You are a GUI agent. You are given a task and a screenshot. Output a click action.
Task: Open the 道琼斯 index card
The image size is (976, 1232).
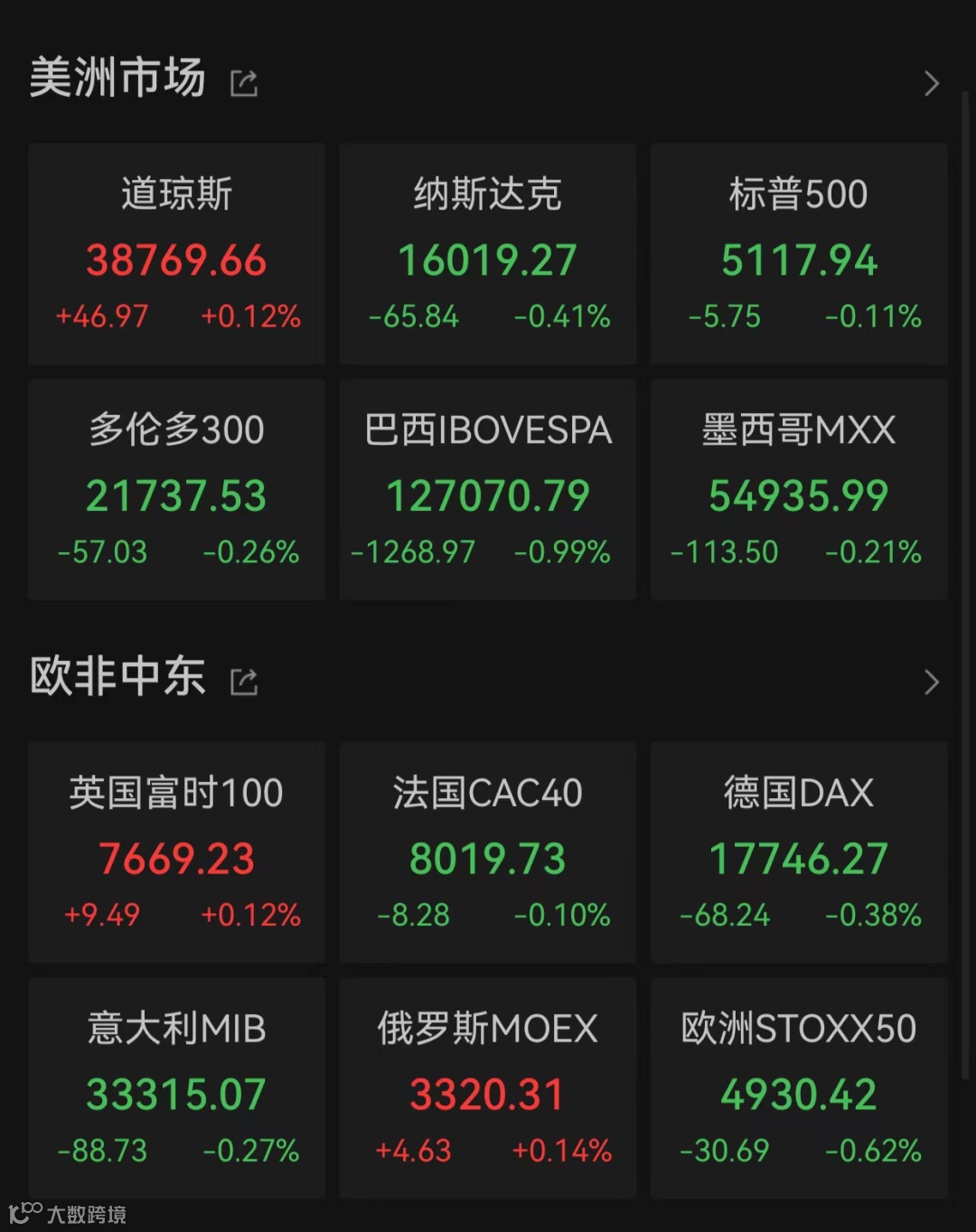176,254
